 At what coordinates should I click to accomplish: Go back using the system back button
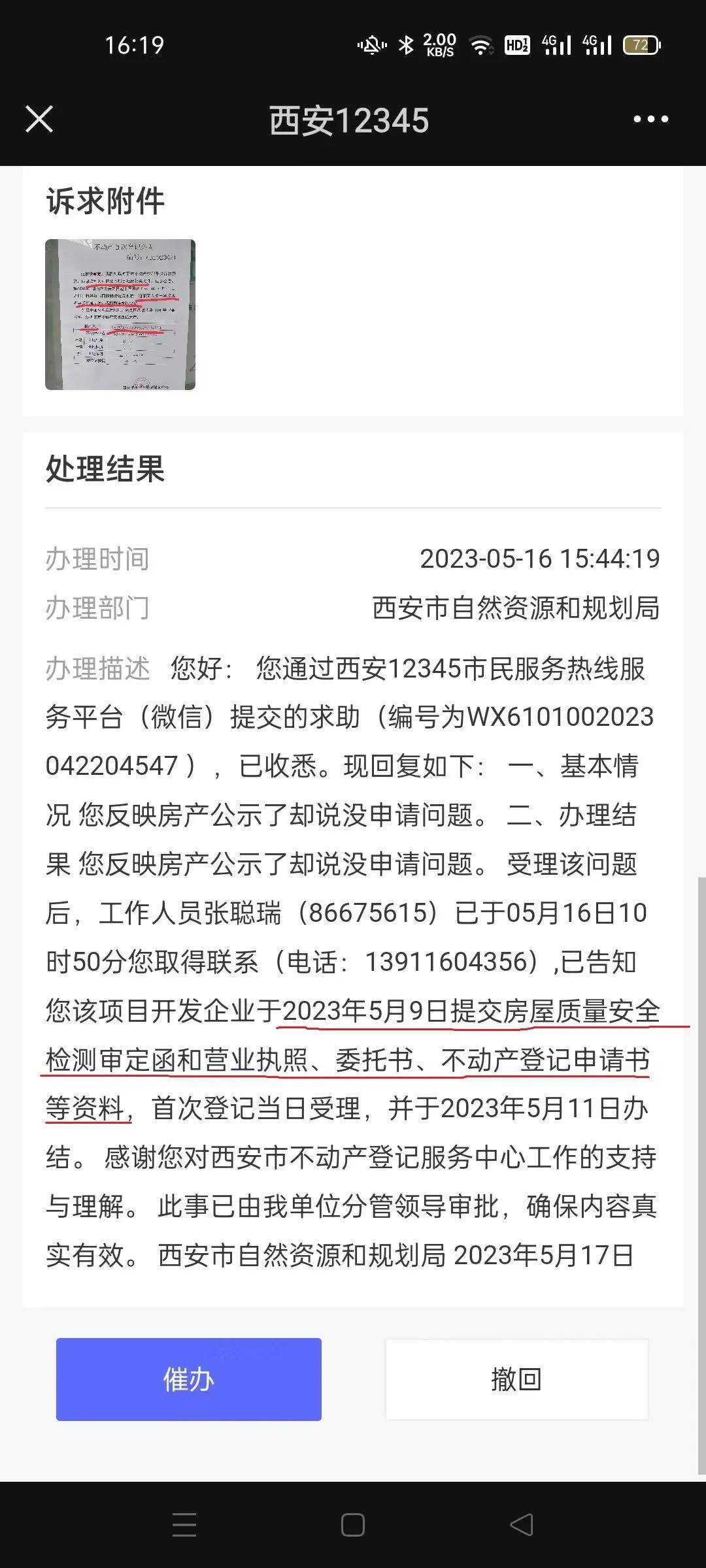click(x=522, y=1525)
